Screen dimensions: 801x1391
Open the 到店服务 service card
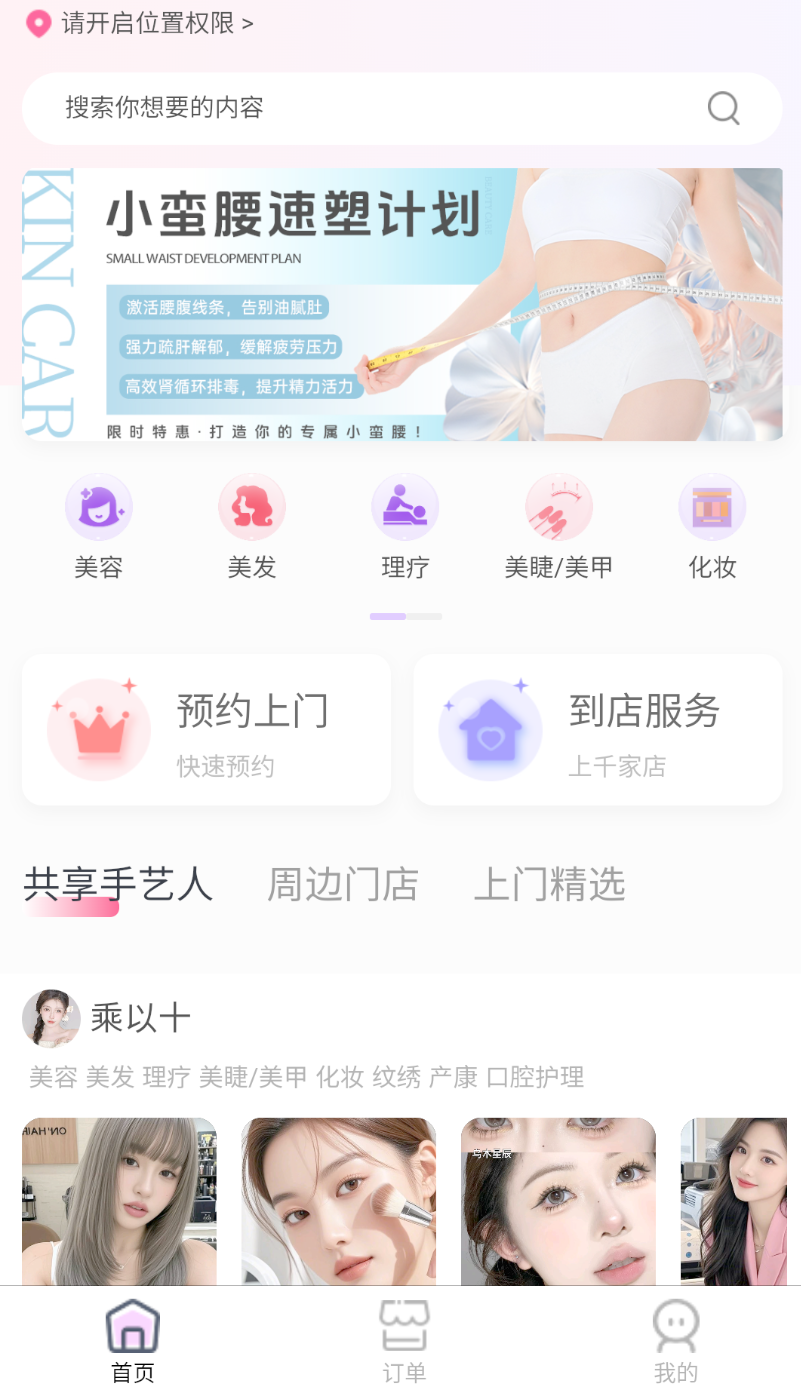click(596, 728)
